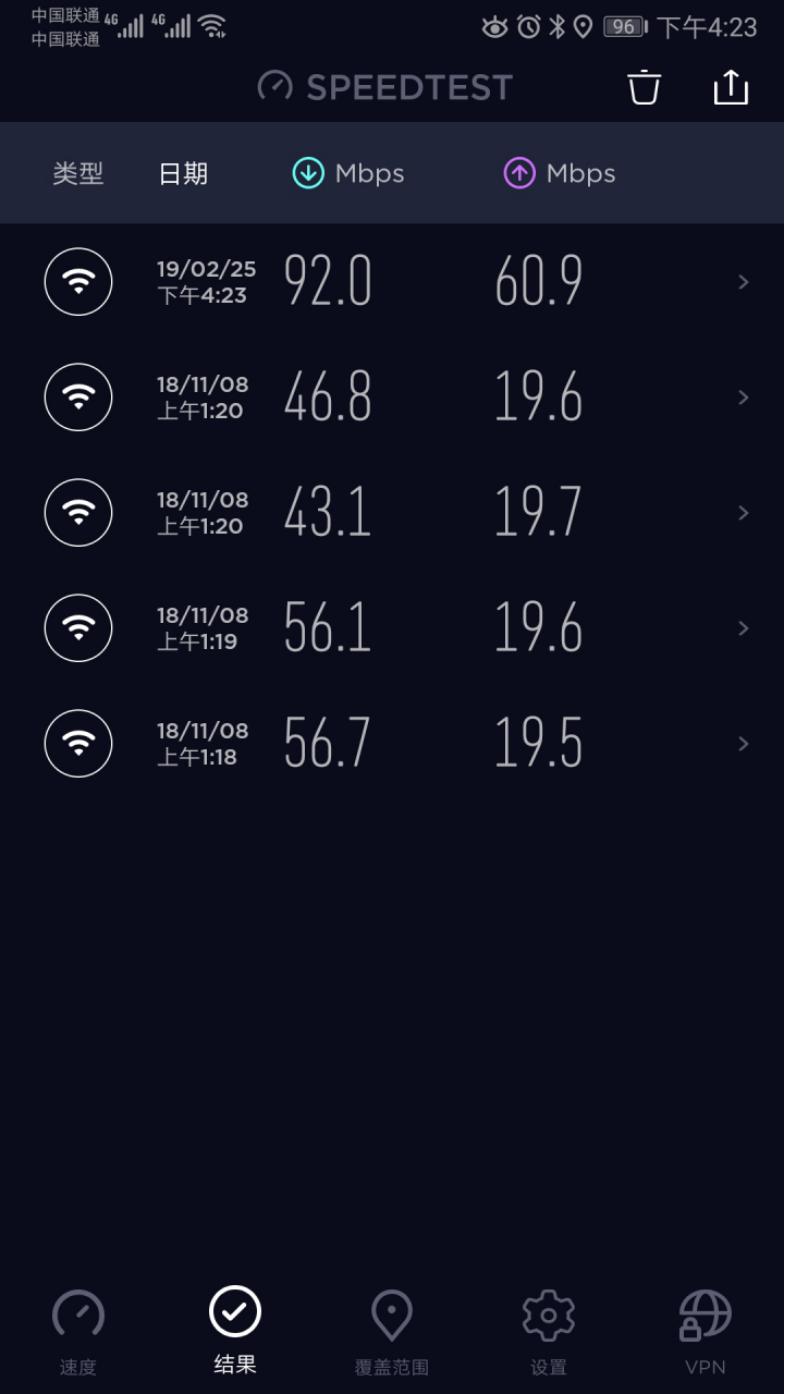Switch to the 结果 tab
This screenshot has width=785, height=1394.
click(x=236, y=1330)
